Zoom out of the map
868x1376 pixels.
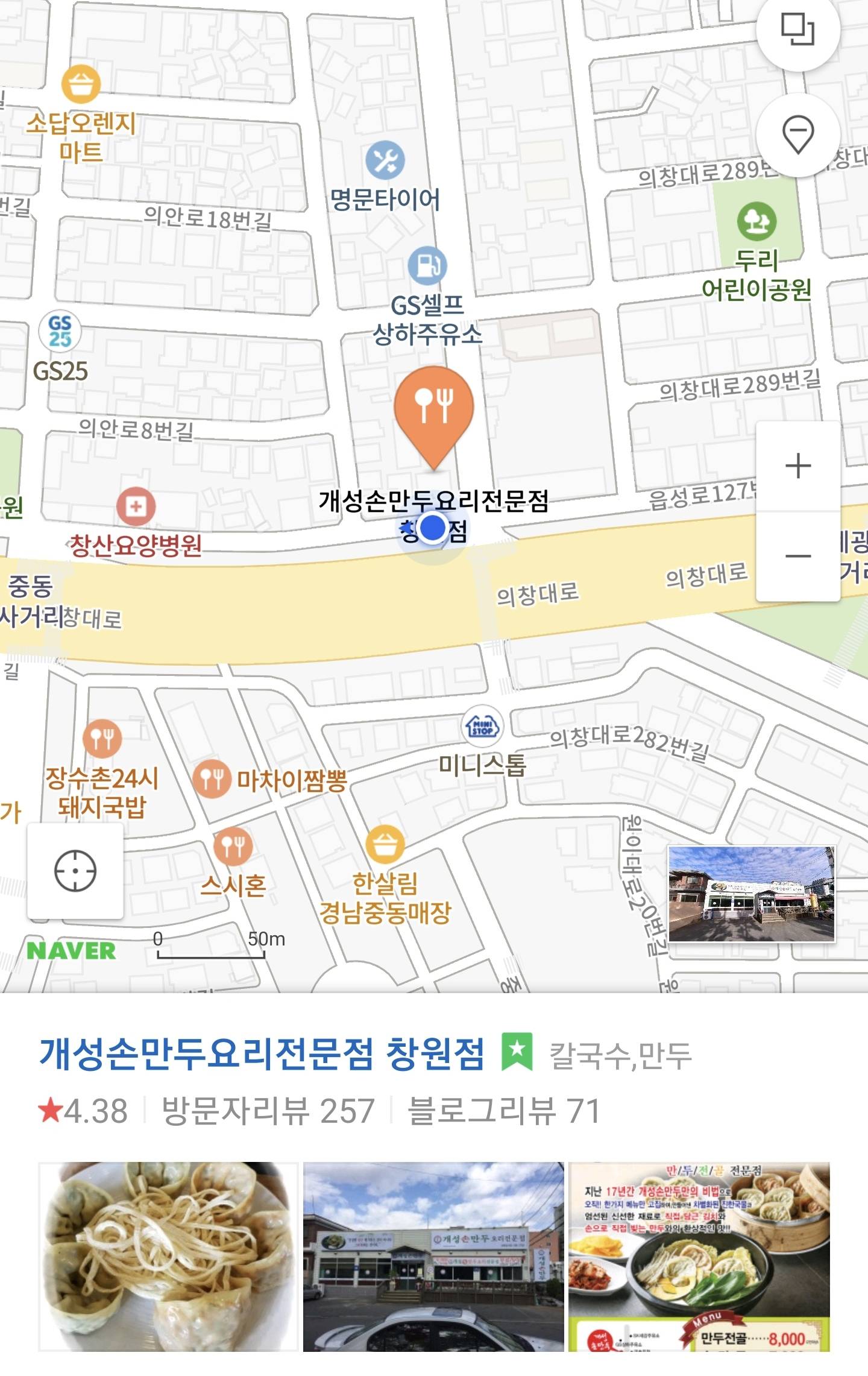tap(797, 555)
